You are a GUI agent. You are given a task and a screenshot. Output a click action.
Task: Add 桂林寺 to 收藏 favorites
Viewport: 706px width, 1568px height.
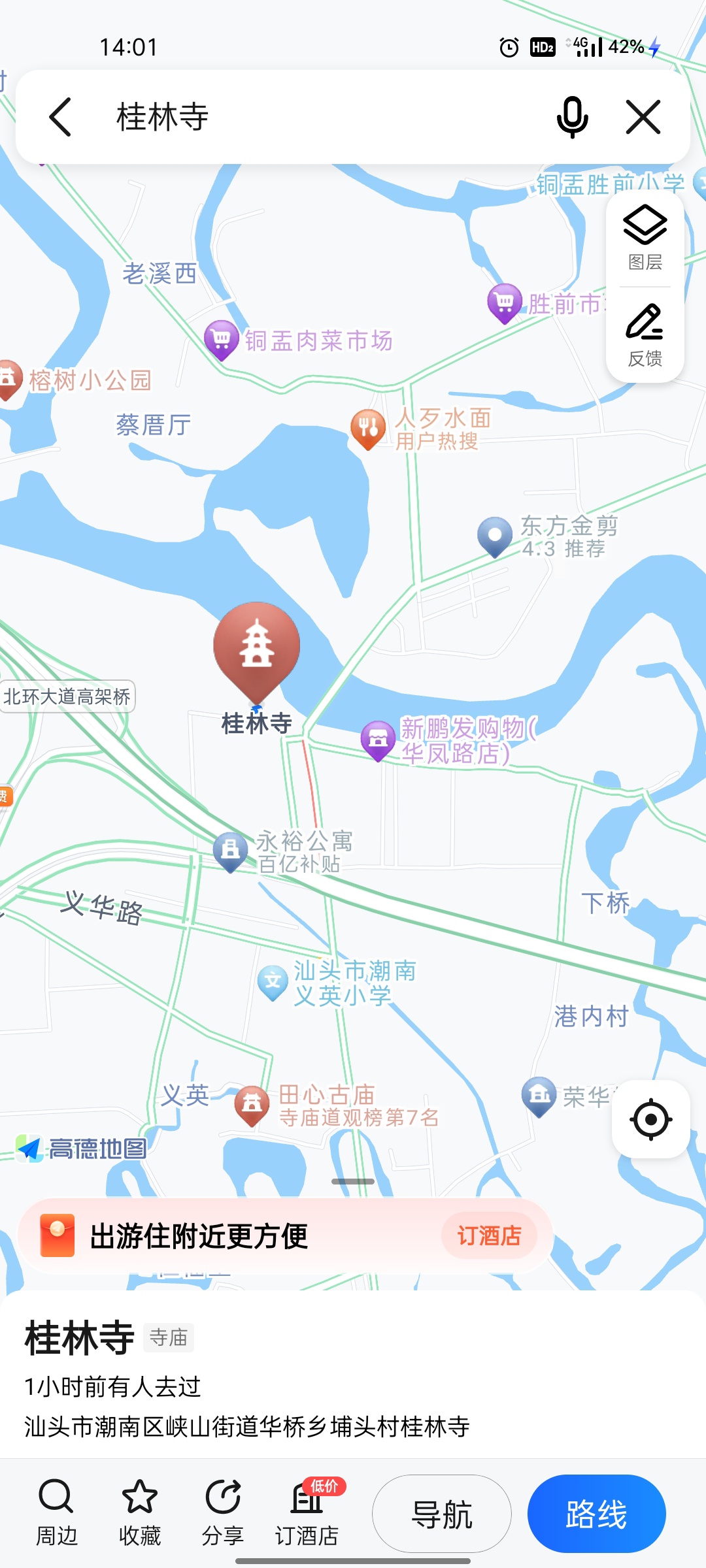tap(139, 1512)
